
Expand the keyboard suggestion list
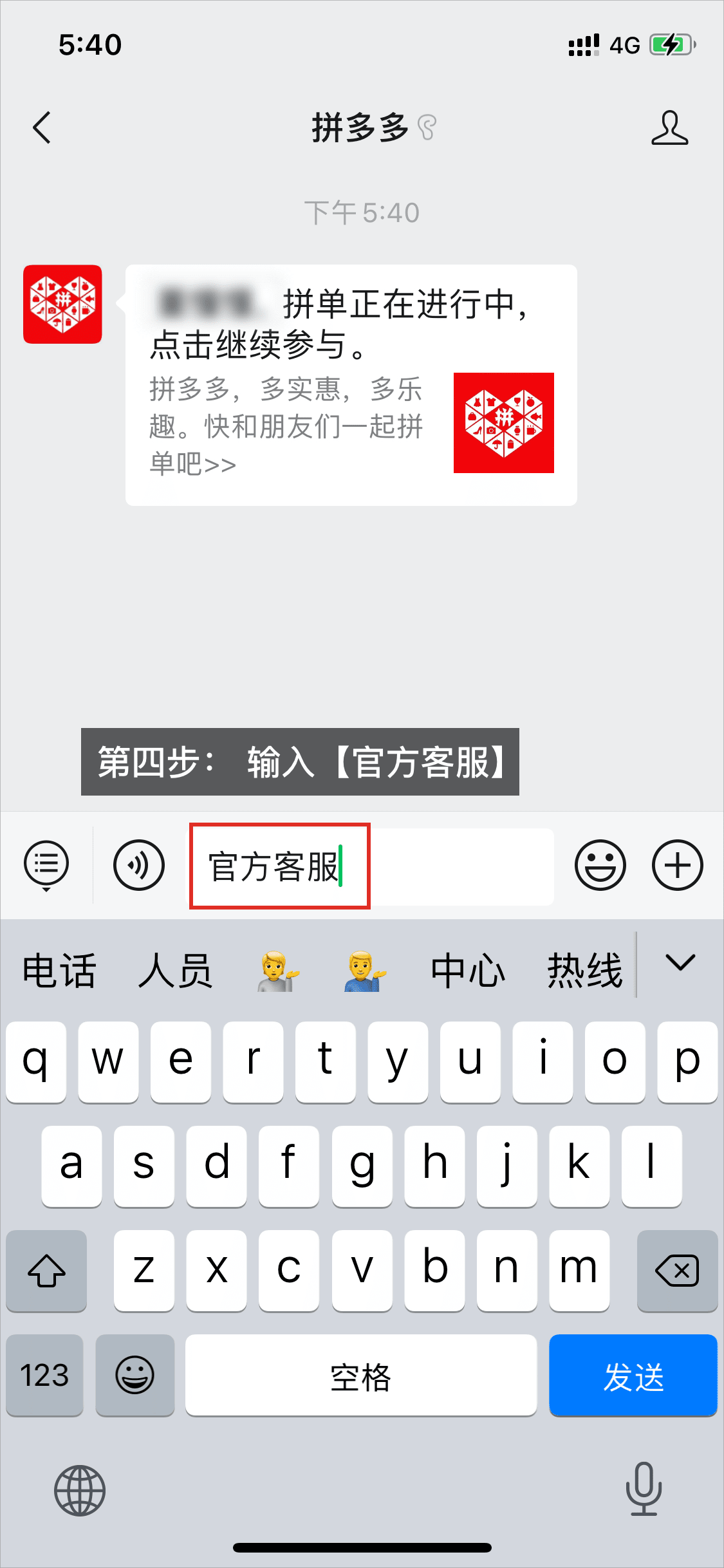pos(680,963)
